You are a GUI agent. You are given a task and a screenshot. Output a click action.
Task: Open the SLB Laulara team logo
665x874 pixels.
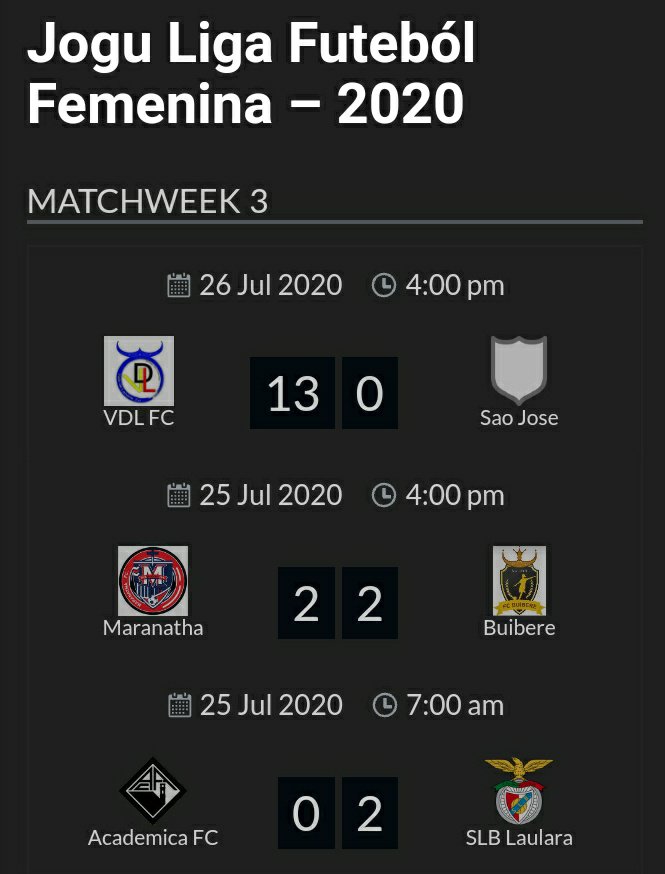pos(519,790)
